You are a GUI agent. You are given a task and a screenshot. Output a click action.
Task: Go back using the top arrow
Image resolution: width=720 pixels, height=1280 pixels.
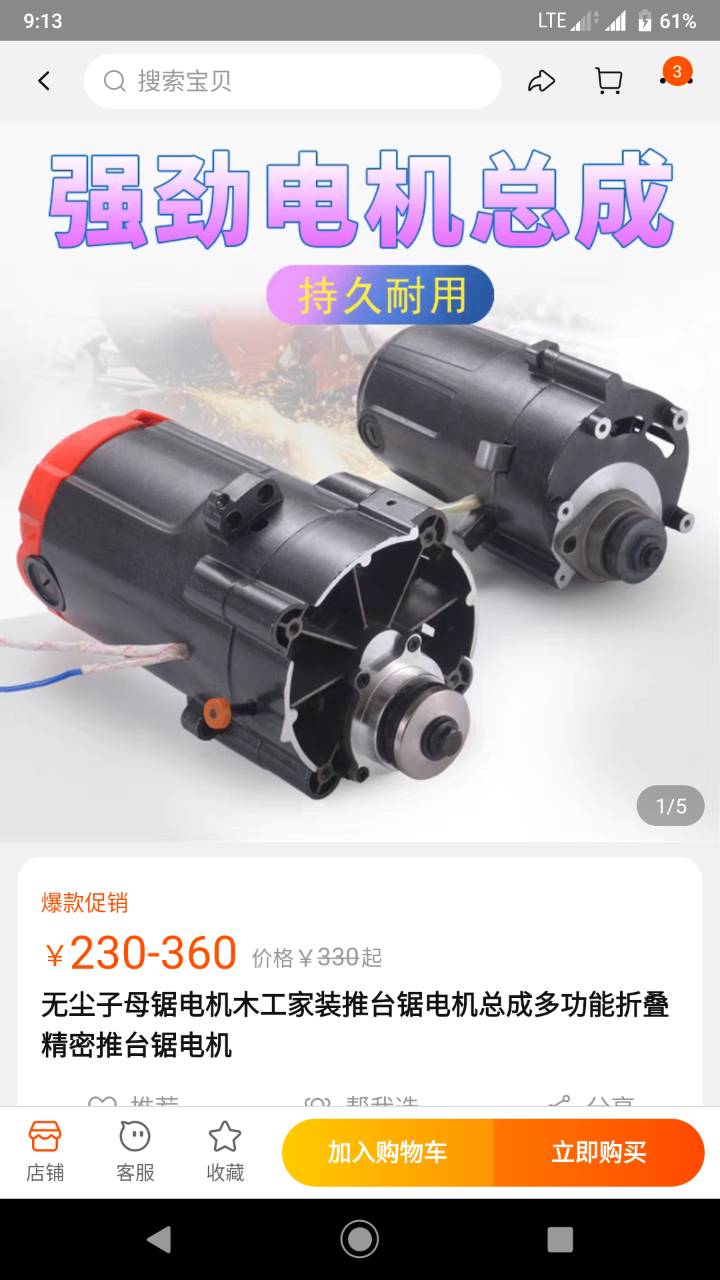[43, 81]
